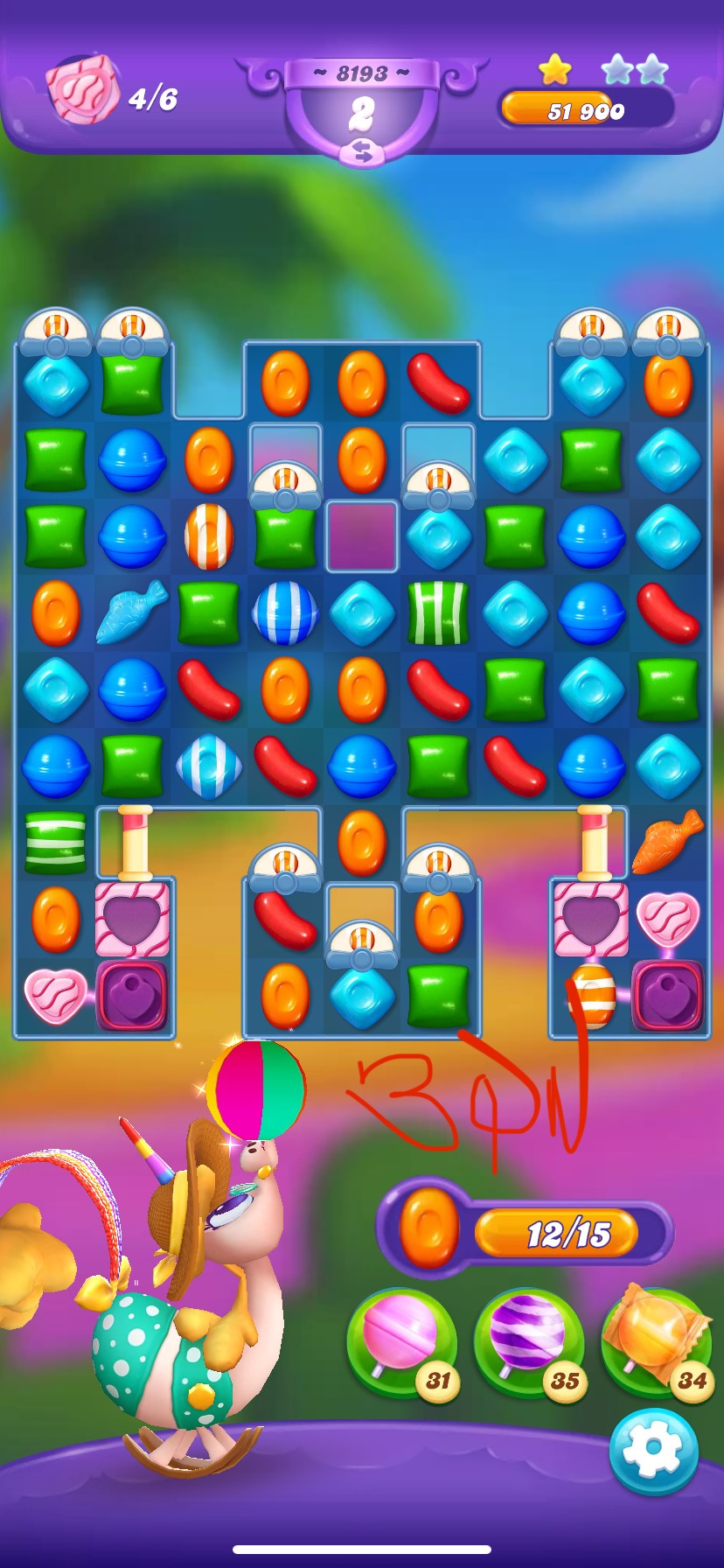Tap the orange fish candy
724x1568 pixels.
(x=666, y=842)
